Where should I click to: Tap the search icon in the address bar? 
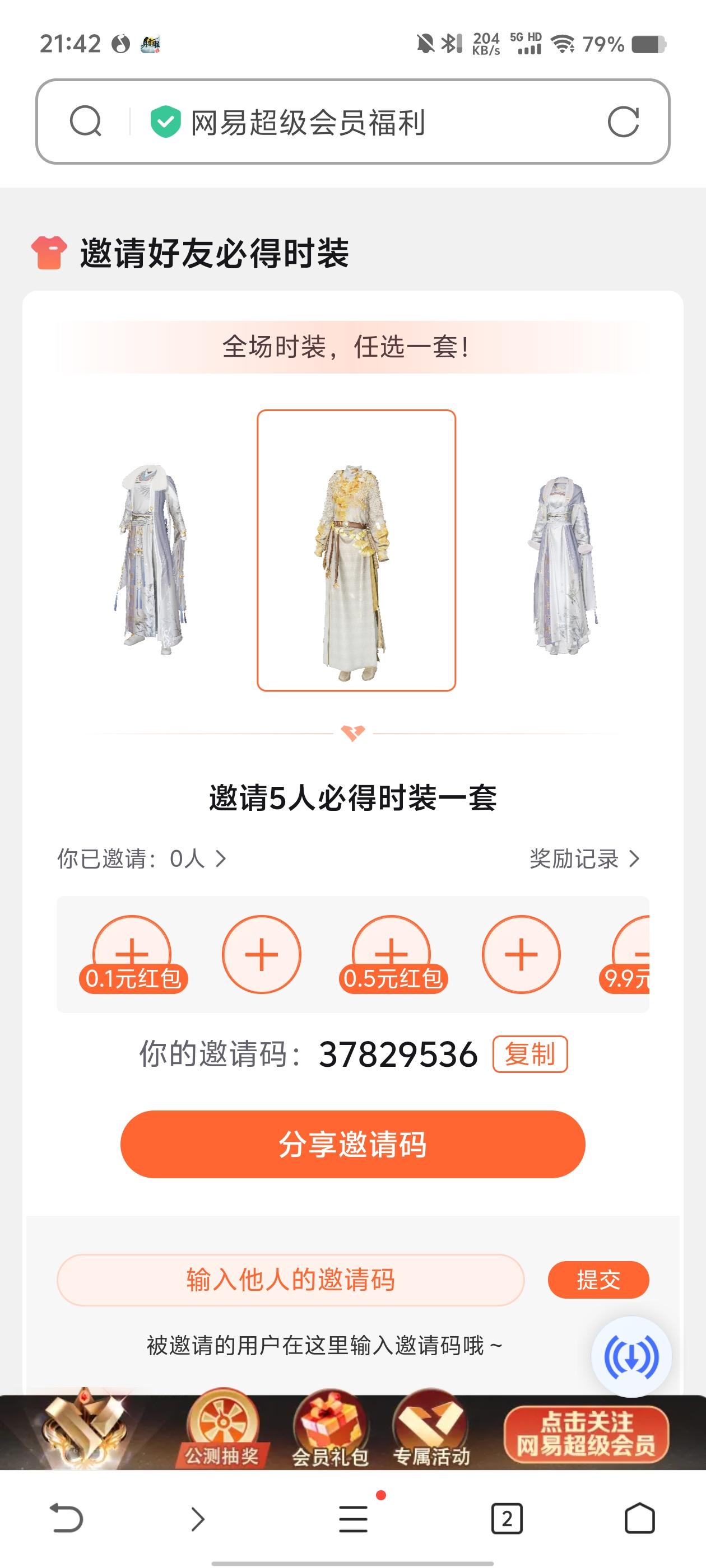85,121
